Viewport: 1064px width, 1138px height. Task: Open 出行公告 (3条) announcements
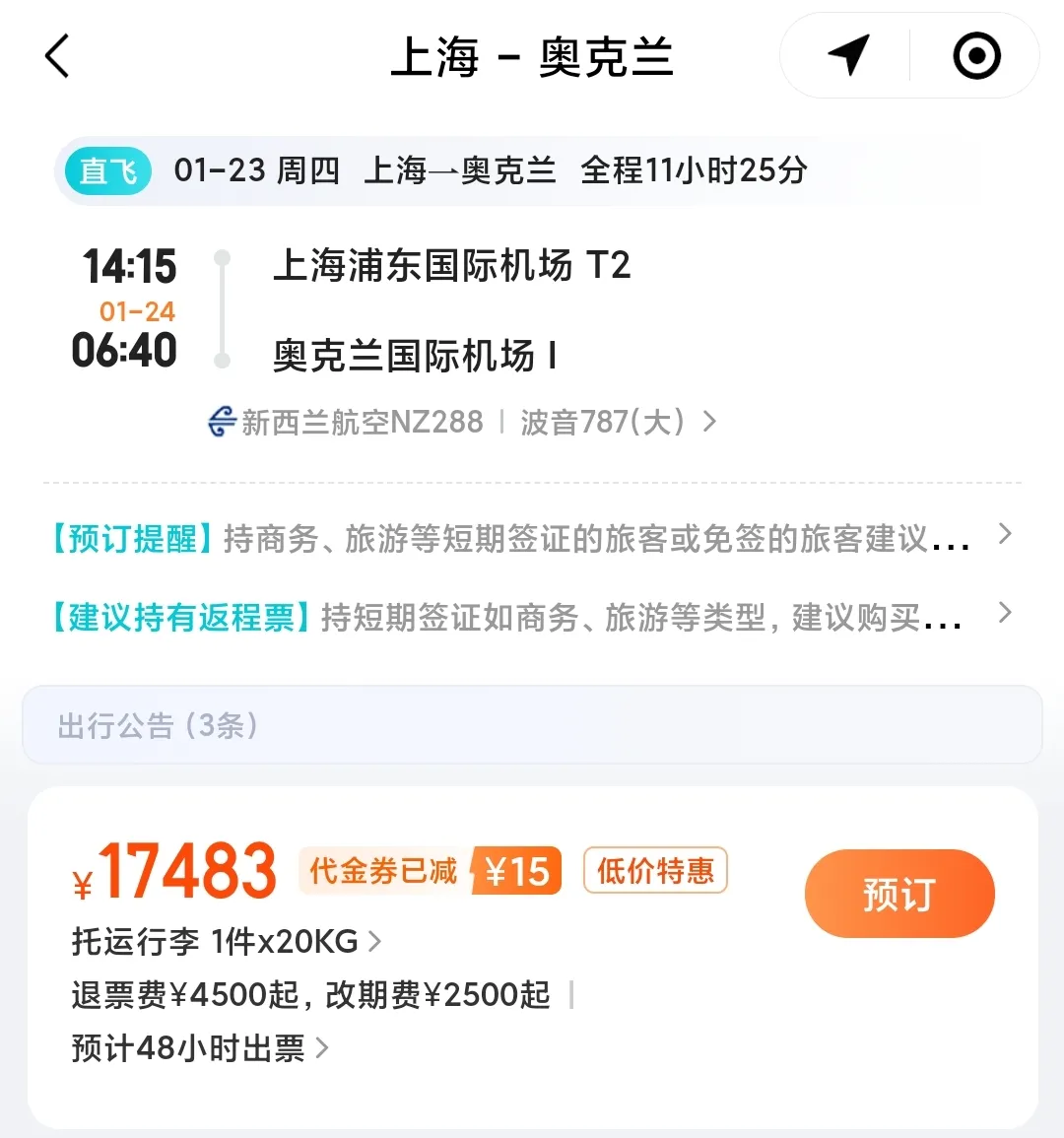(532, 725)
